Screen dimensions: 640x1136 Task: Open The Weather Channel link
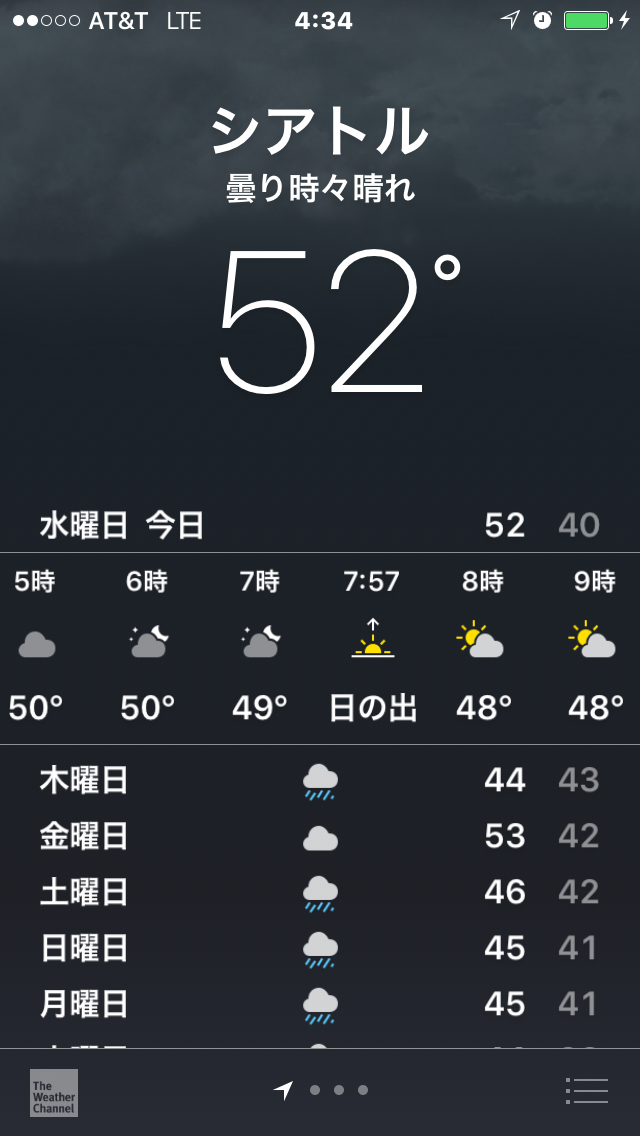54,1092
